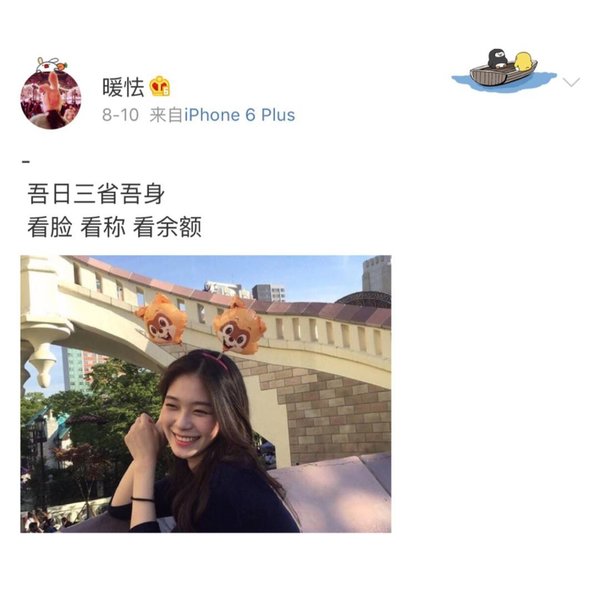Image resolution: width=600 pixels, height=600 pixels.
Task: Expand the post options chevron
Action: click(571, 82)
